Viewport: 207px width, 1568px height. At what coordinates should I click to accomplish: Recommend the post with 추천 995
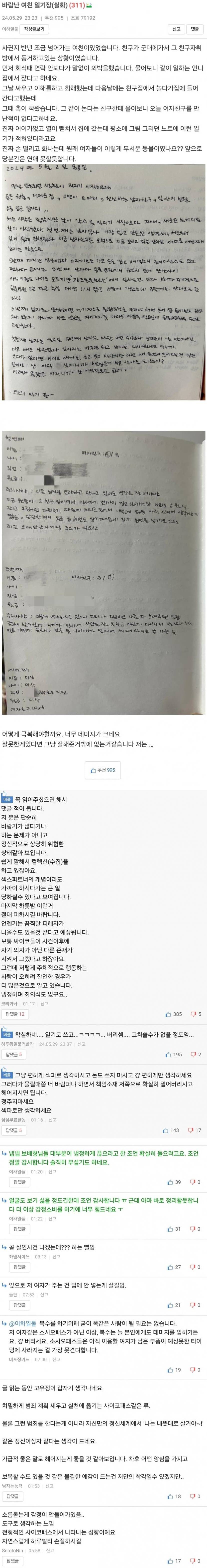click(x=103, y=770)
